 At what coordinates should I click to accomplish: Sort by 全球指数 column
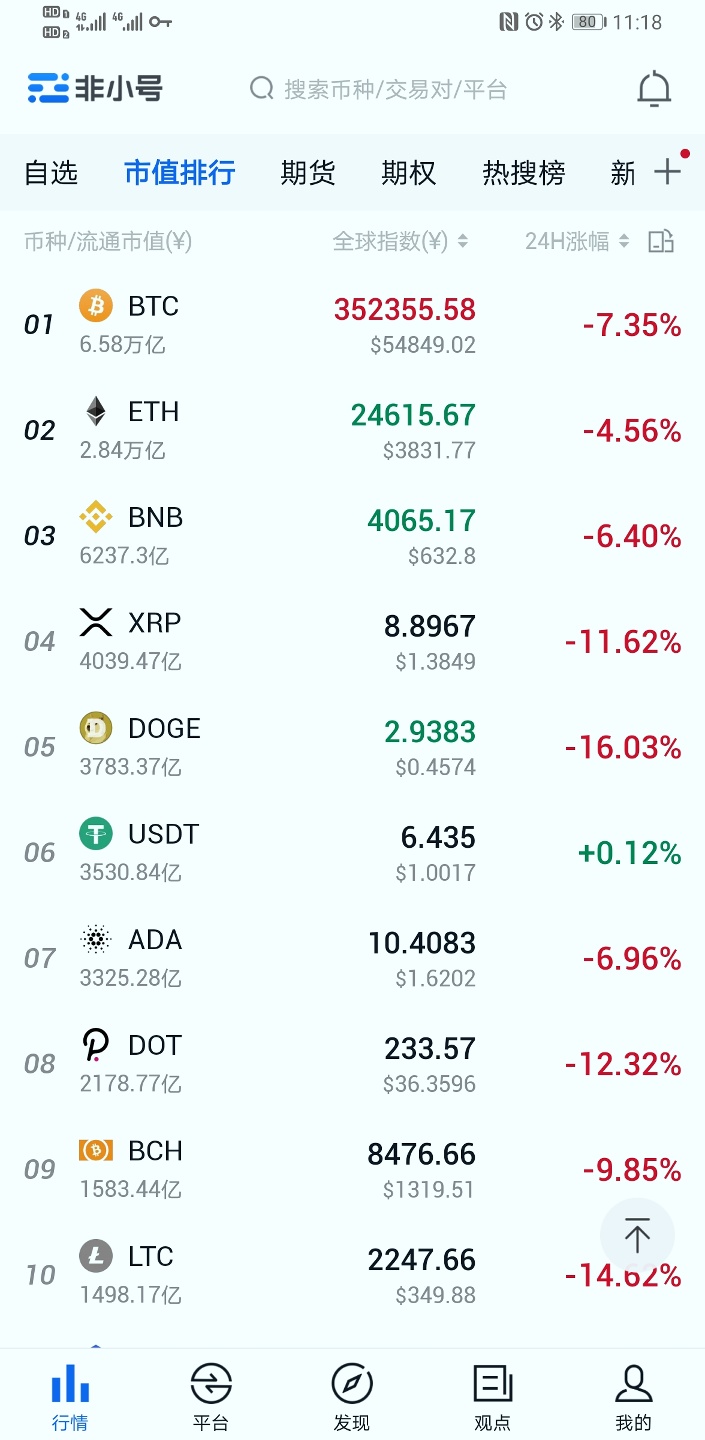[x=400, y=241]
